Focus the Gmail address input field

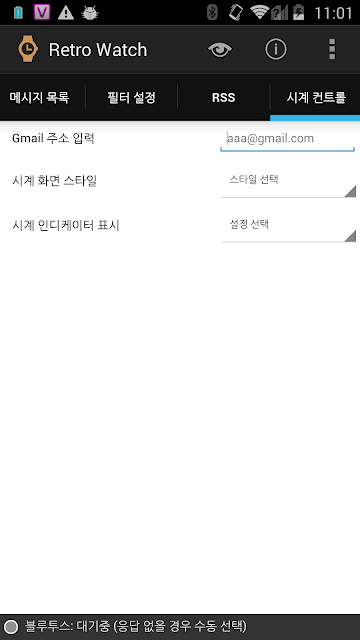click(x=287, y=139)
